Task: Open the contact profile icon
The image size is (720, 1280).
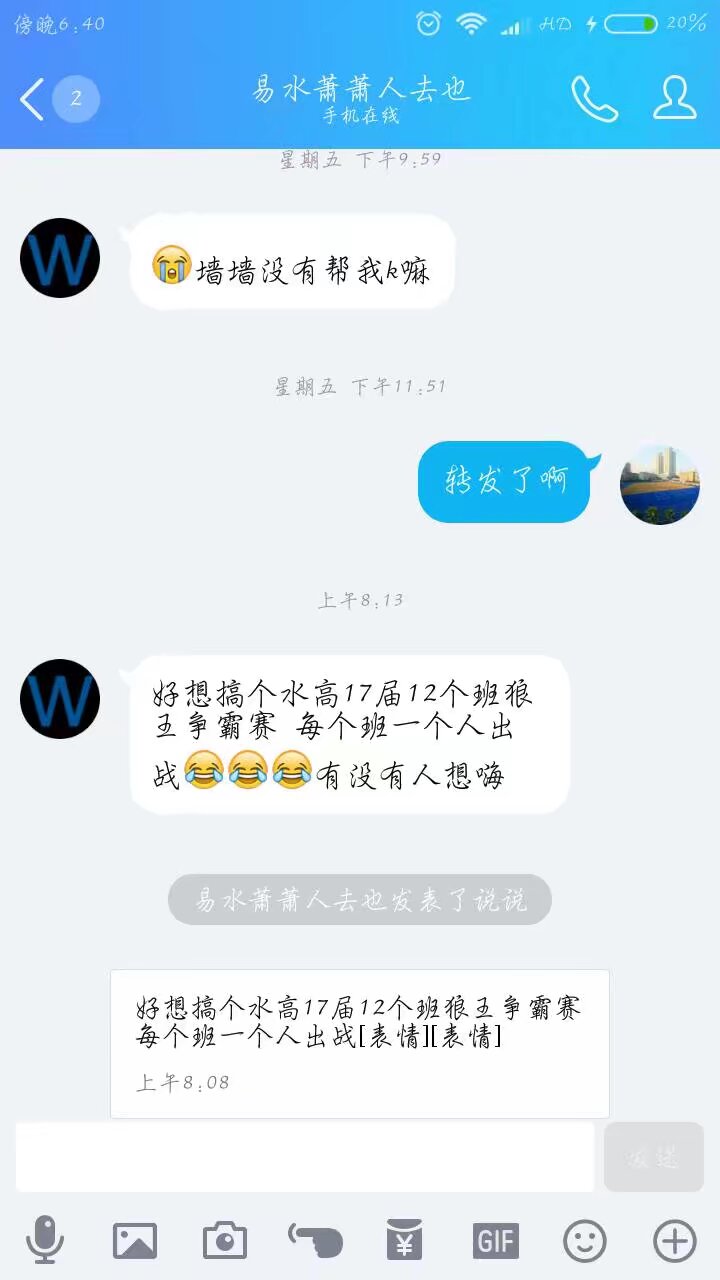Action: click(x=675, y=98)
